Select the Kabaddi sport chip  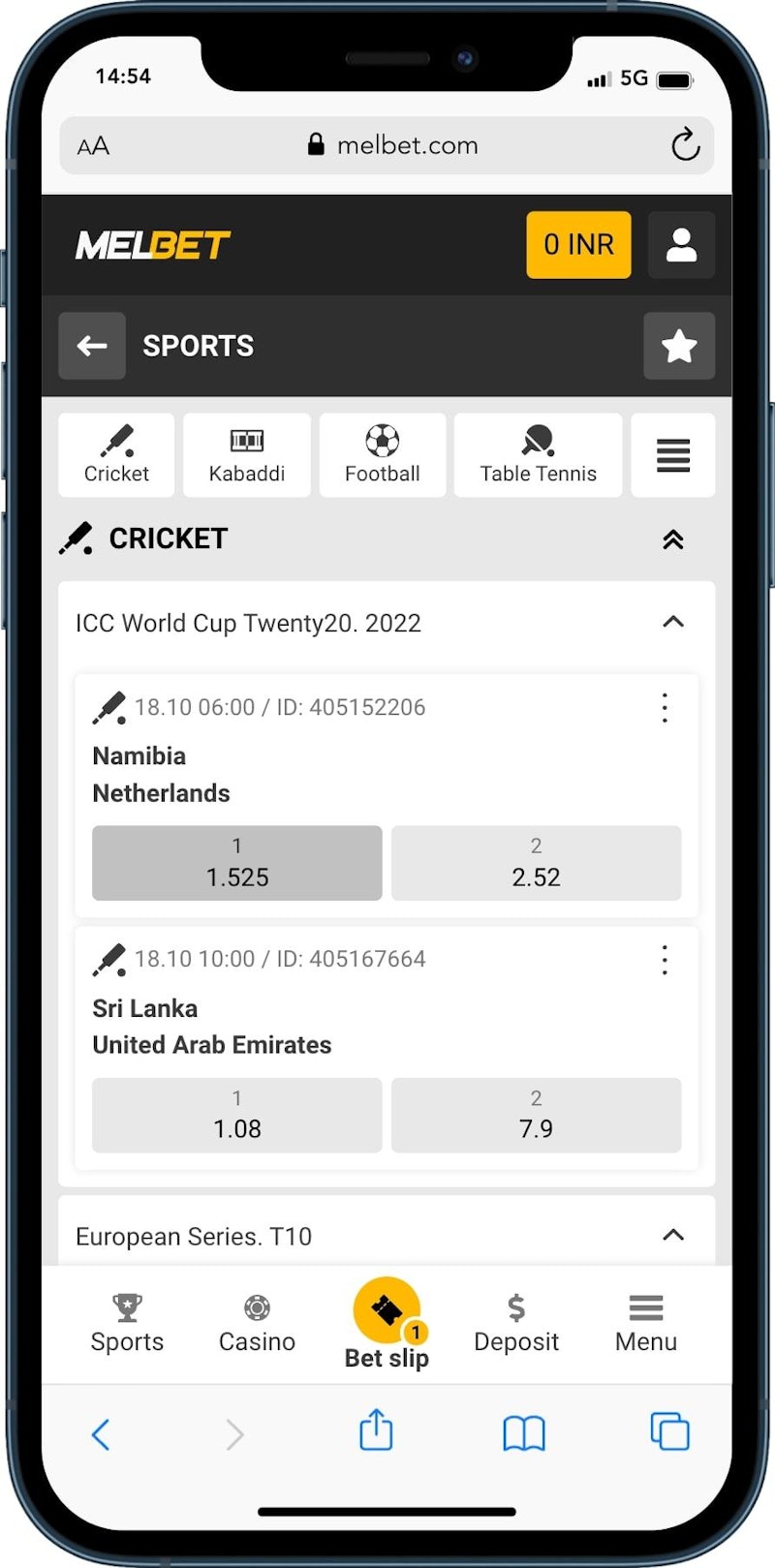(246, 455)
